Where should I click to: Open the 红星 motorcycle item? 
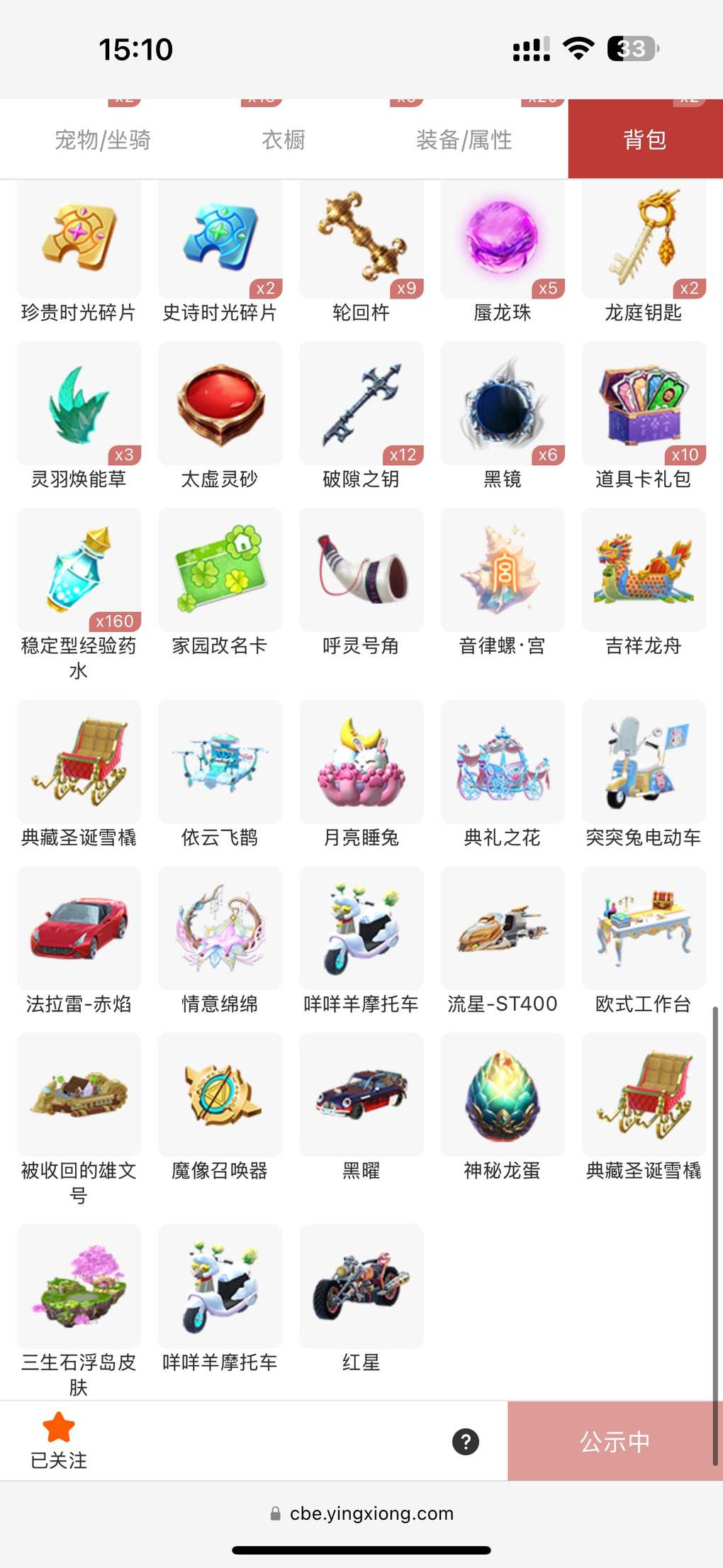(x=361, y=1286)
